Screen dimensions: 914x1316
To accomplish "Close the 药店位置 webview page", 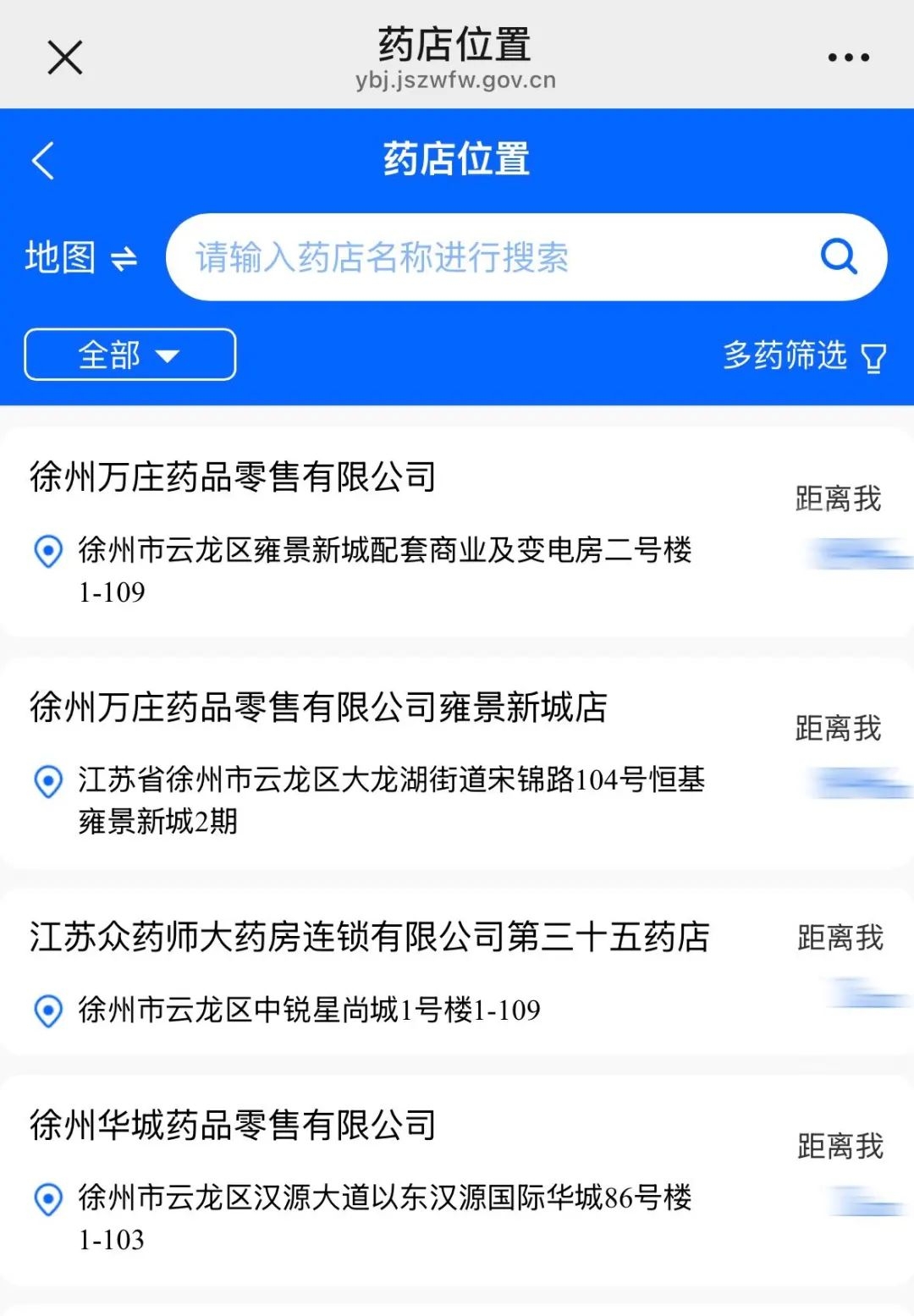I will [65, 58].
